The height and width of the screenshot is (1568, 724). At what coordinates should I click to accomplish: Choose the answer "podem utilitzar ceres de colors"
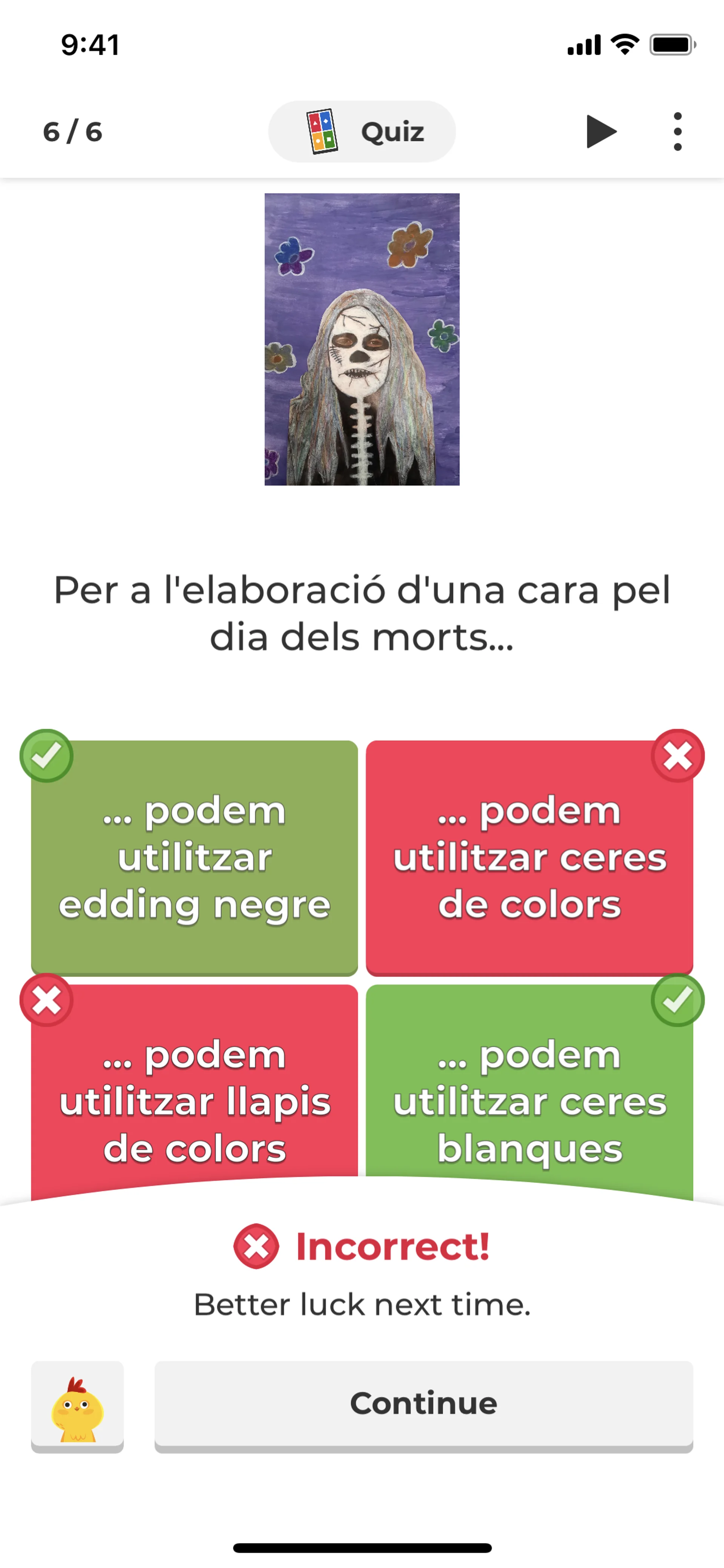529,857
